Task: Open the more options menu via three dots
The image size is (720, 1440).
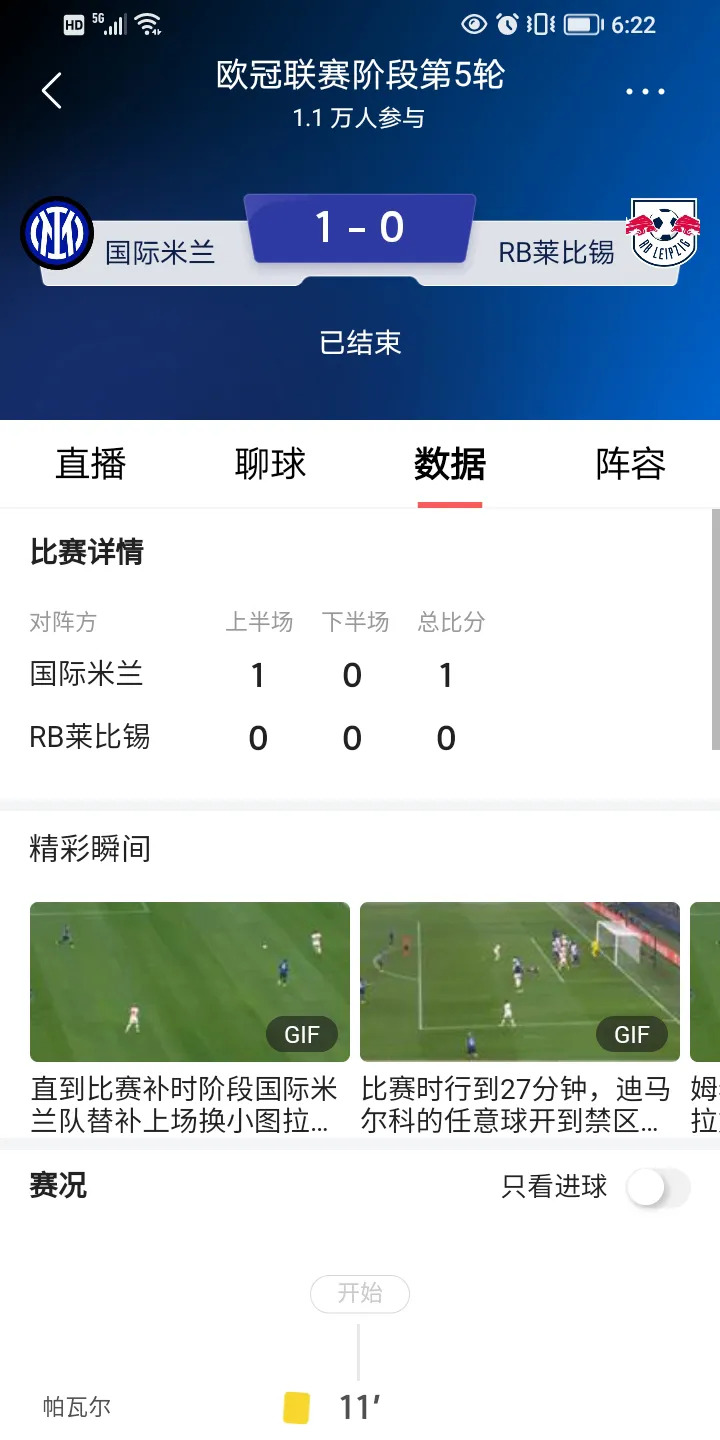Action: (645, 91)
